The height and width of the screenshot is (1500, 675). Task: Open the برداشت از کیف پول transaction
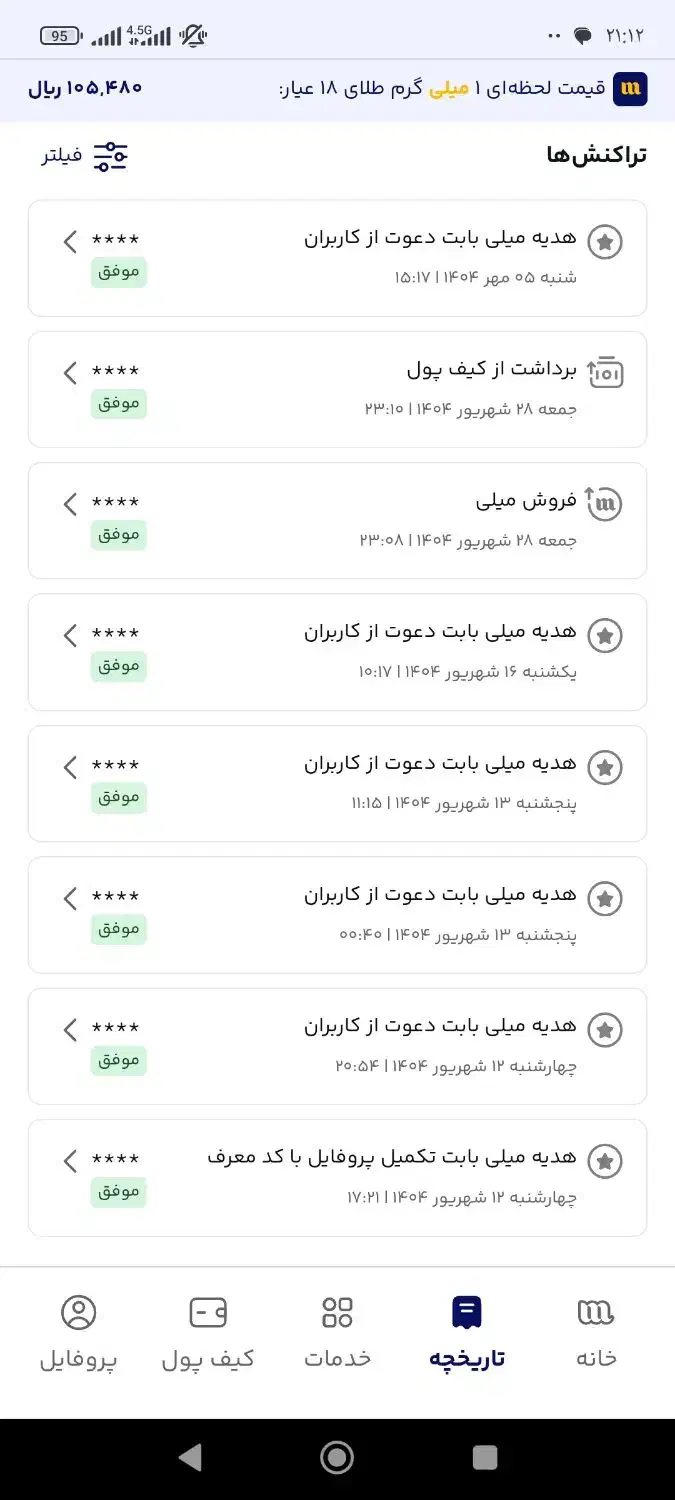tap(337, 389)
